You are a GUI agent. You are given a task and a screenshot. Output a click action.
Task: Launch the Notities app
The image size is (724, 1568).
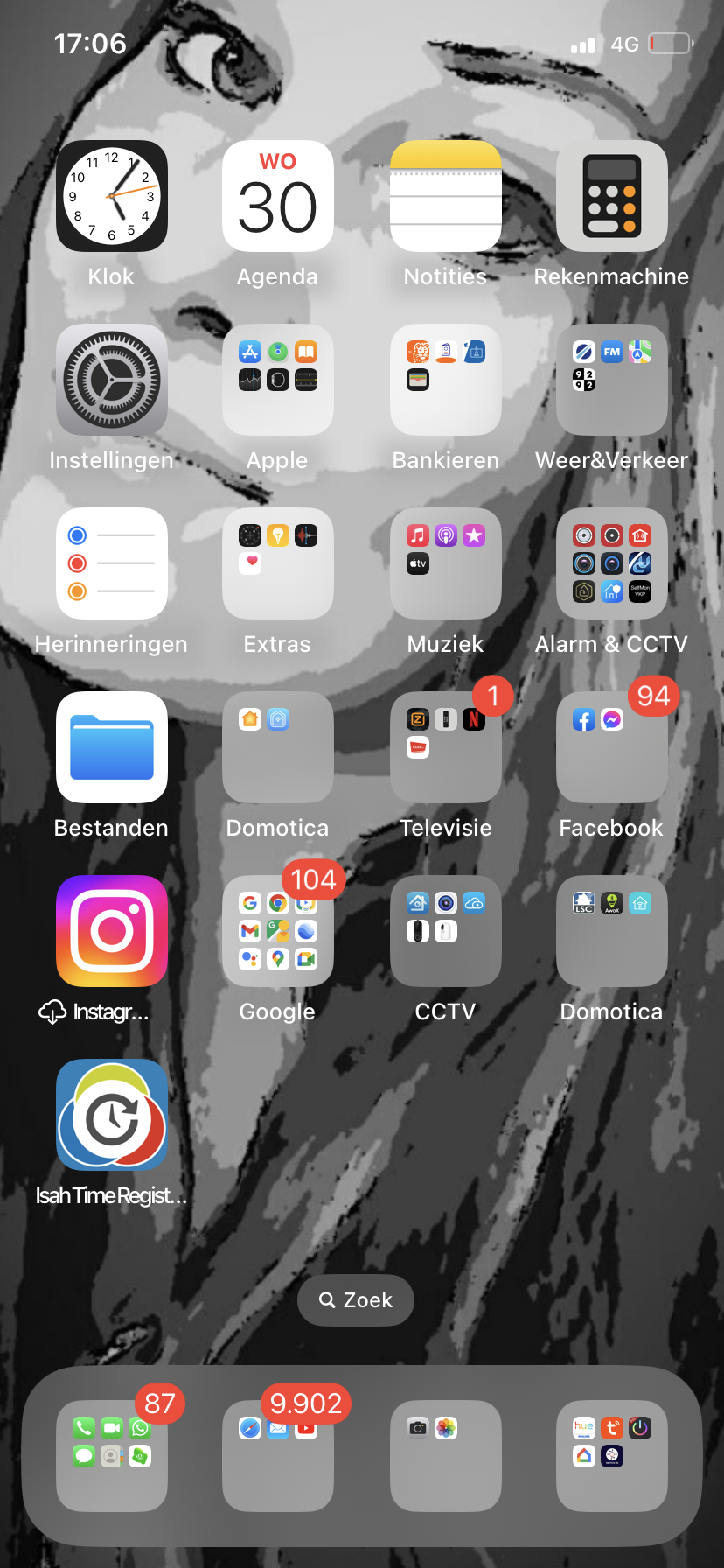click(446, 196)
